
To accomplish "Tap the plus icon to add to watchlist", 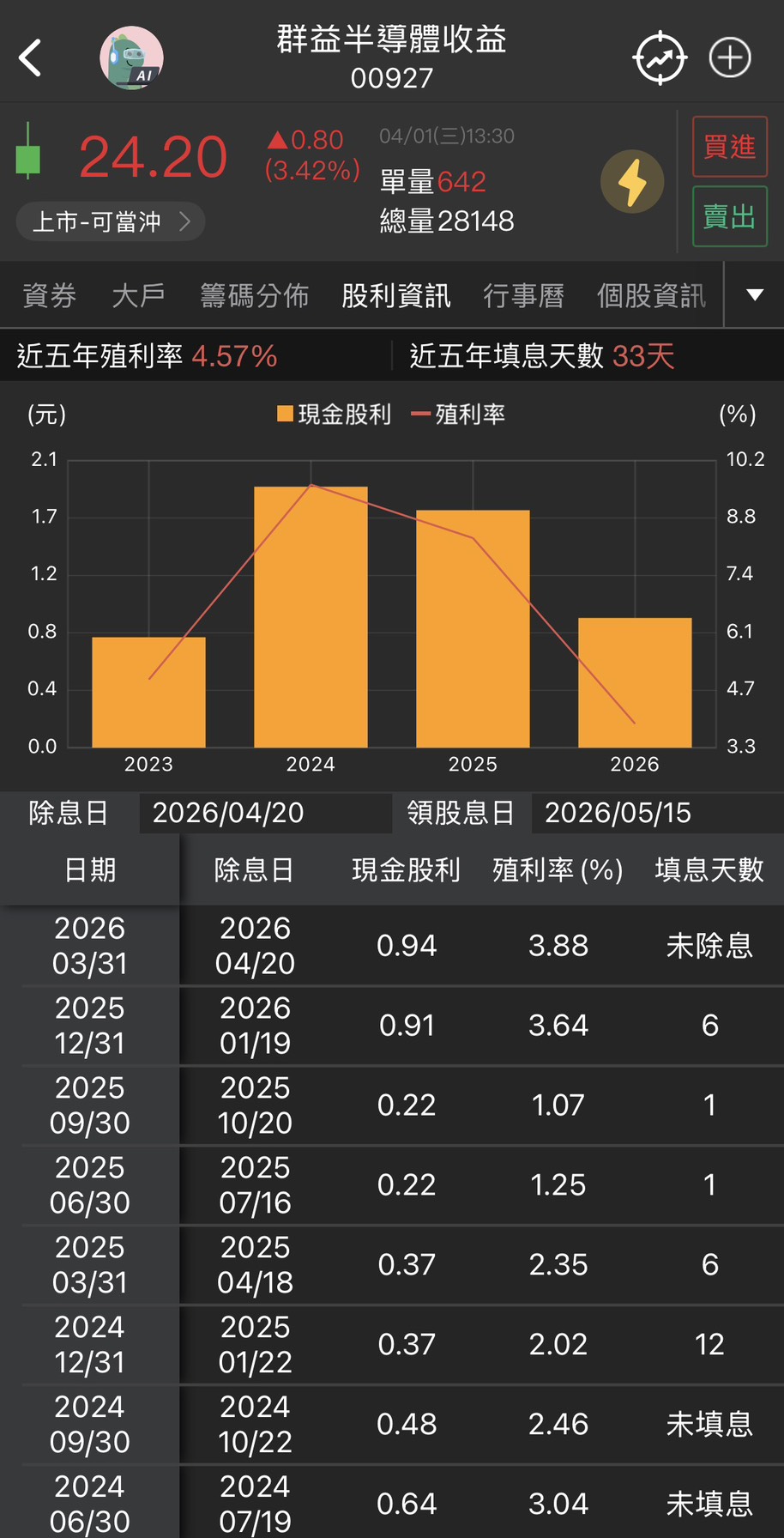I will coord(729,58).
